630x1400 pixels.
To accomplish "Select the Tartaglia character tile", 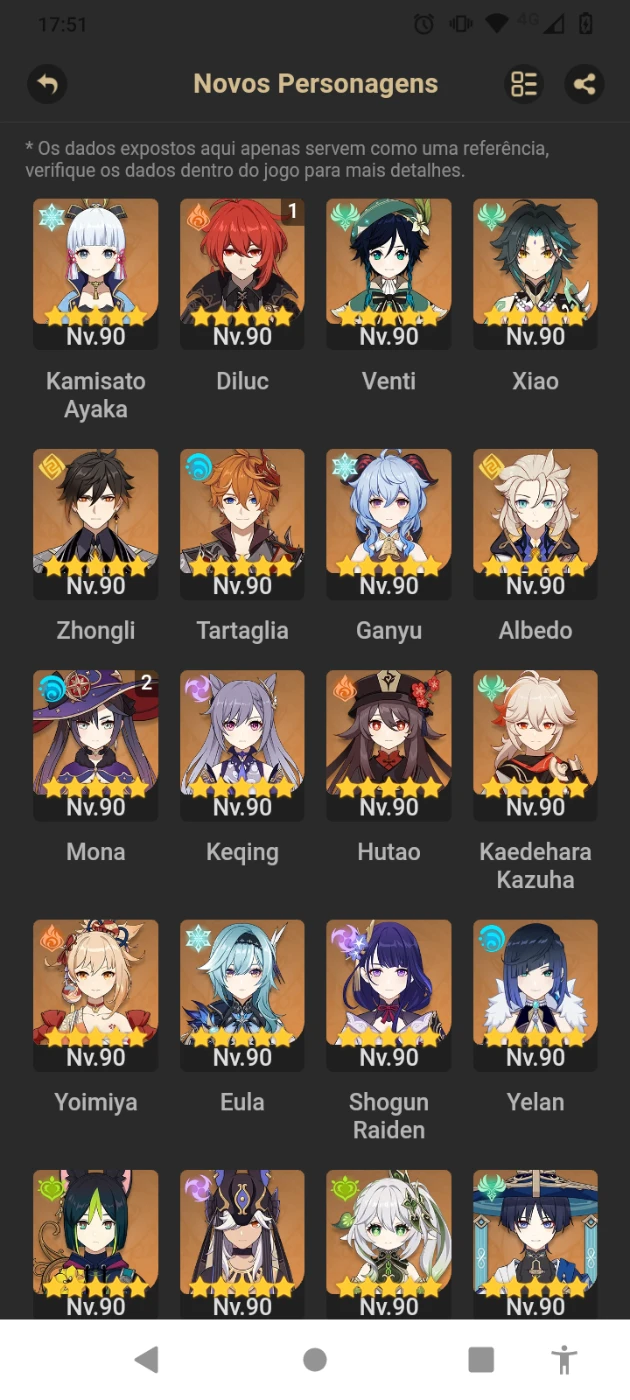I will [x=242, y=520].
